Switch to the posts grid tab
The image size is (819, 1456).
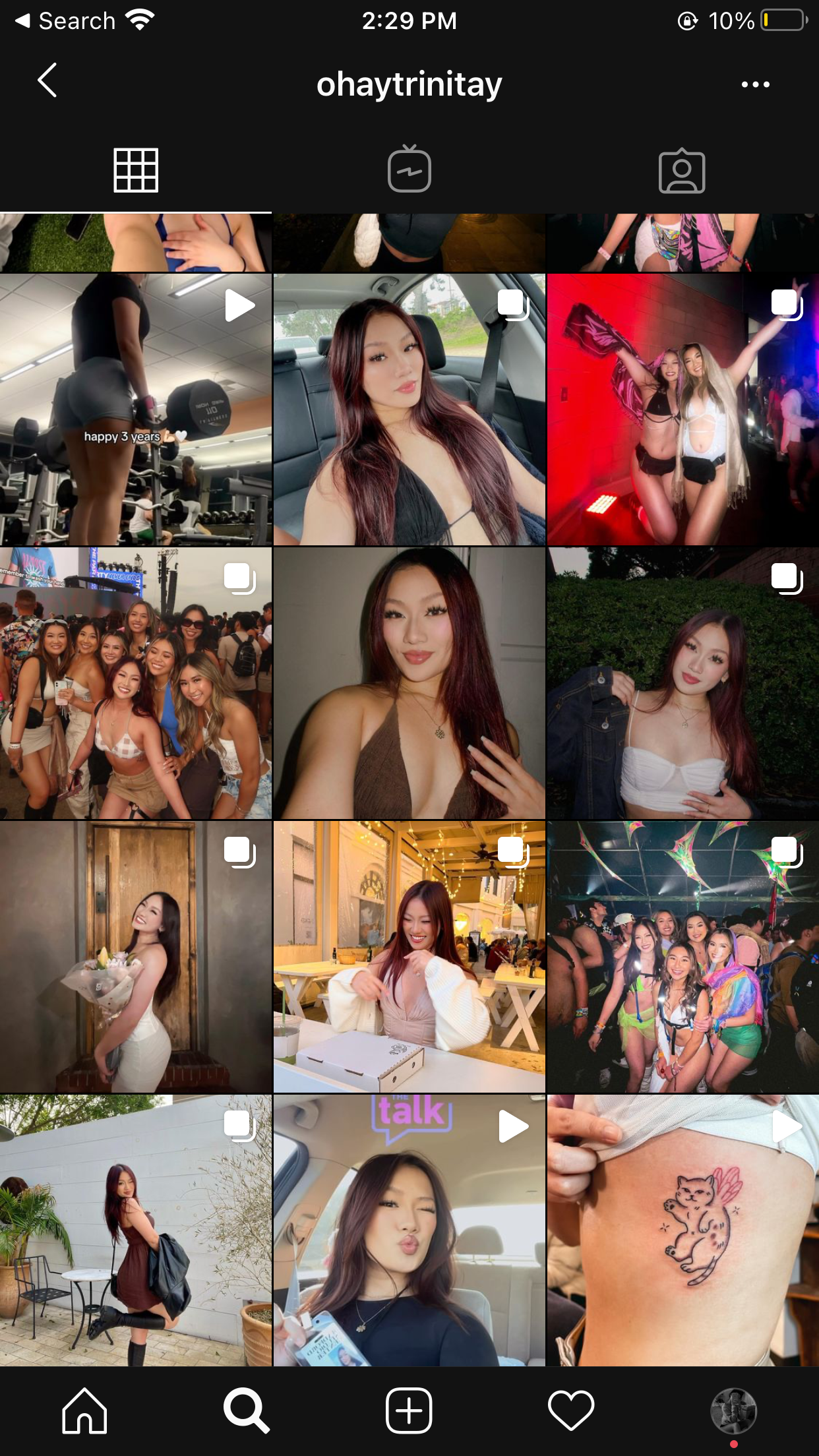tap(136, 171)
